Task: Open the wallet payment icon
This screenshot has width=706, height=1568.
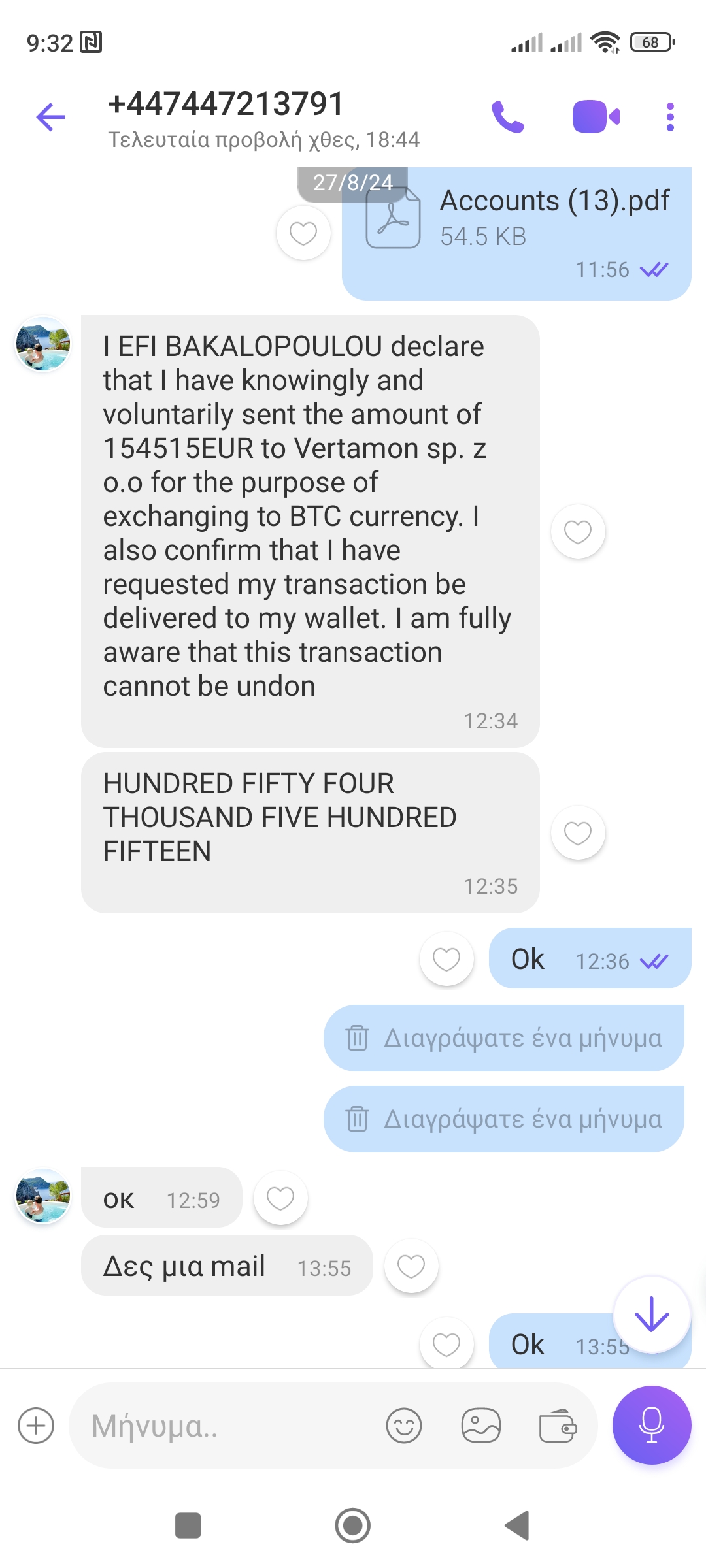Action: click(558, 1426)
